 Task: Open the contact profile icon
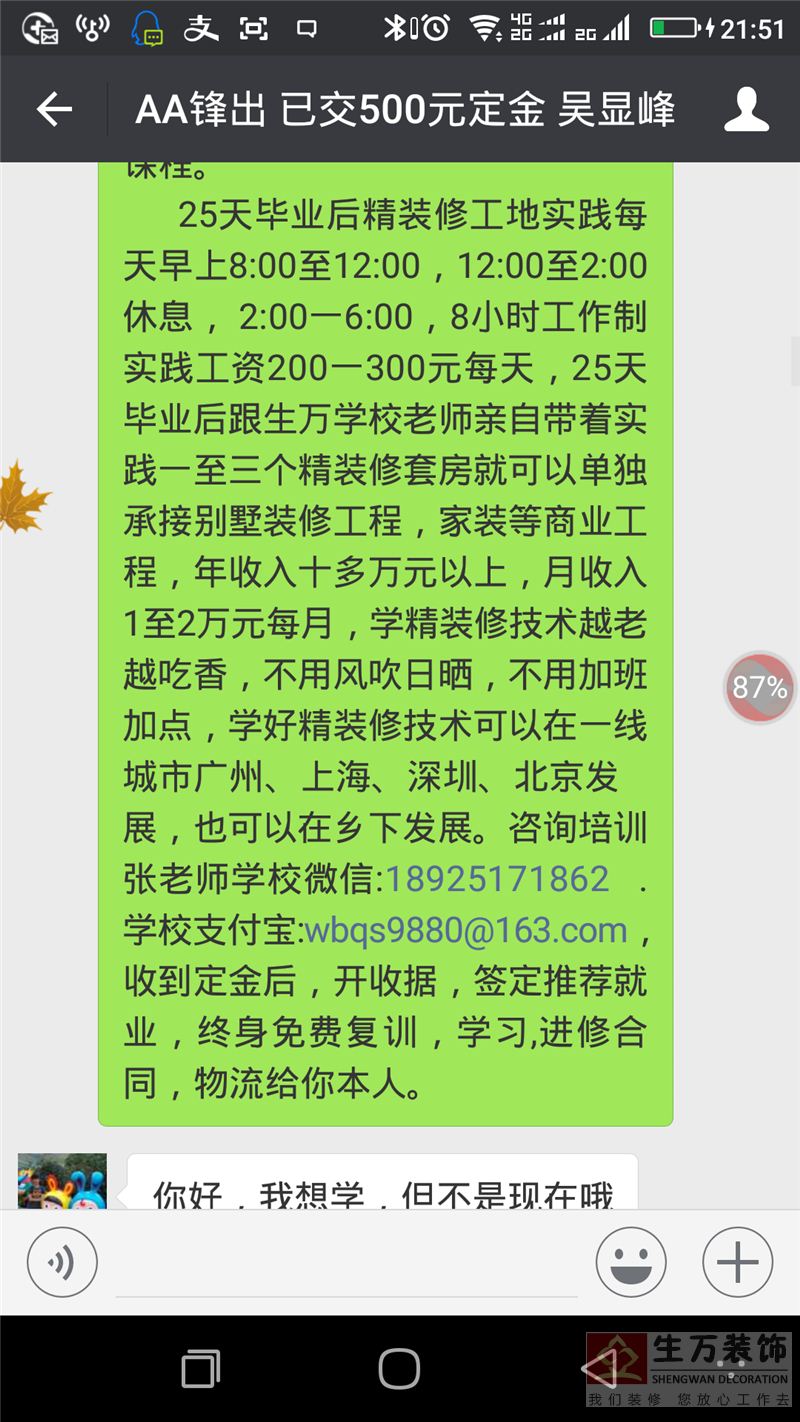coord(746,109)
